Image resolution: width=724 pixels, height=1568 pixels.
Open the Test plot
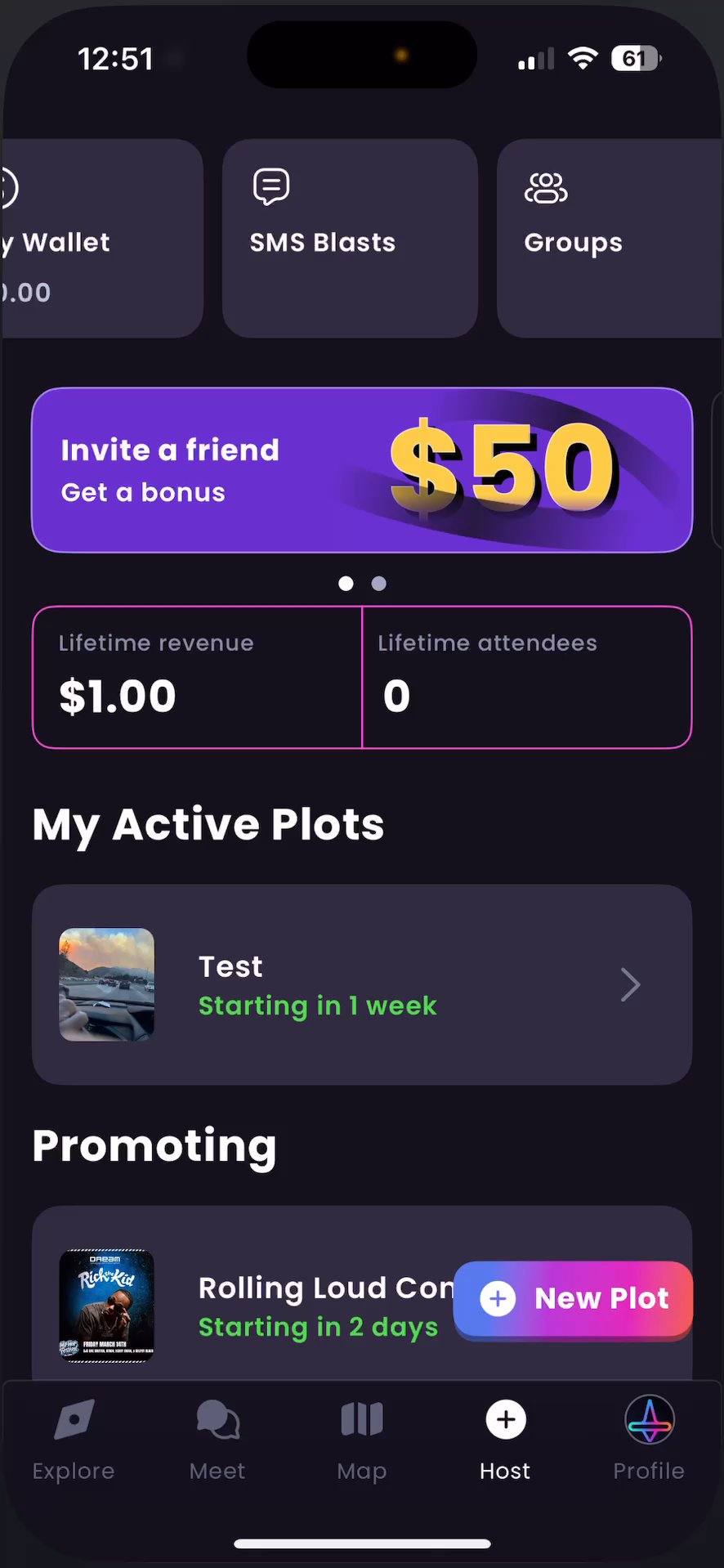click(362, 984)
